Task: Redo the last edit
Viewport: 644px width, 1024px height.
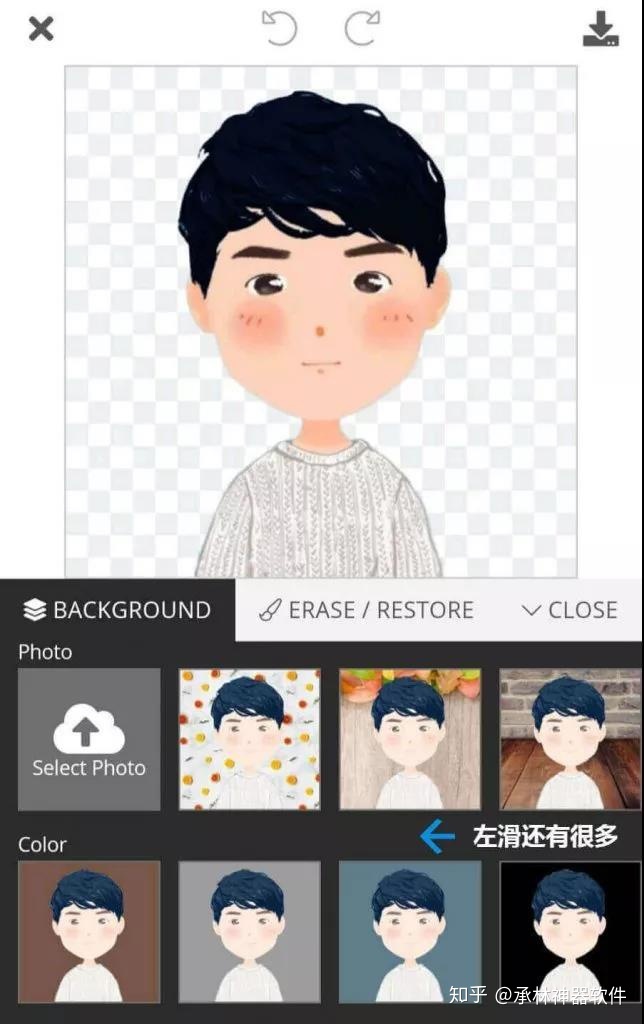Action: tap(362, 28)
